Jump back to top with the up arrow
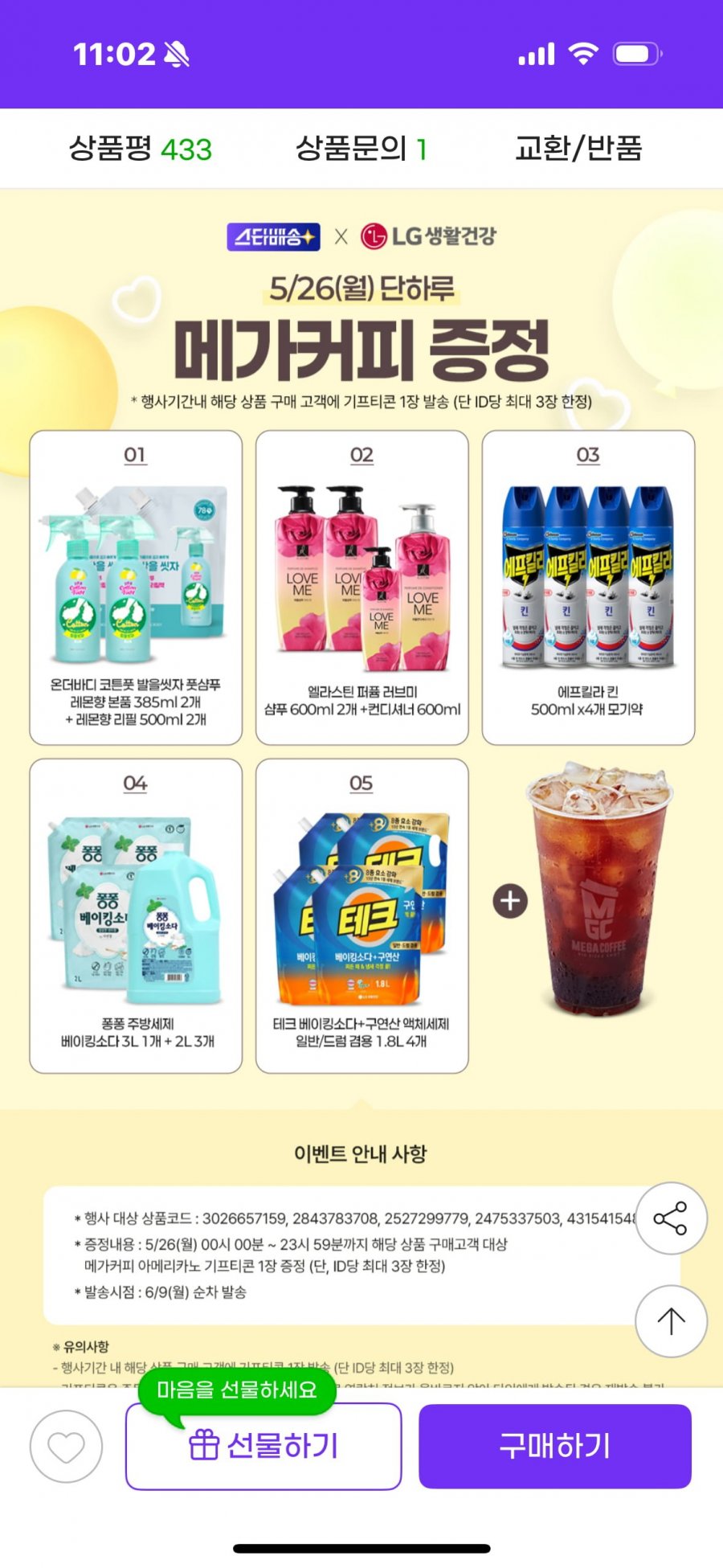This screenshot has height=1568, width=723. pos(671,1320)
